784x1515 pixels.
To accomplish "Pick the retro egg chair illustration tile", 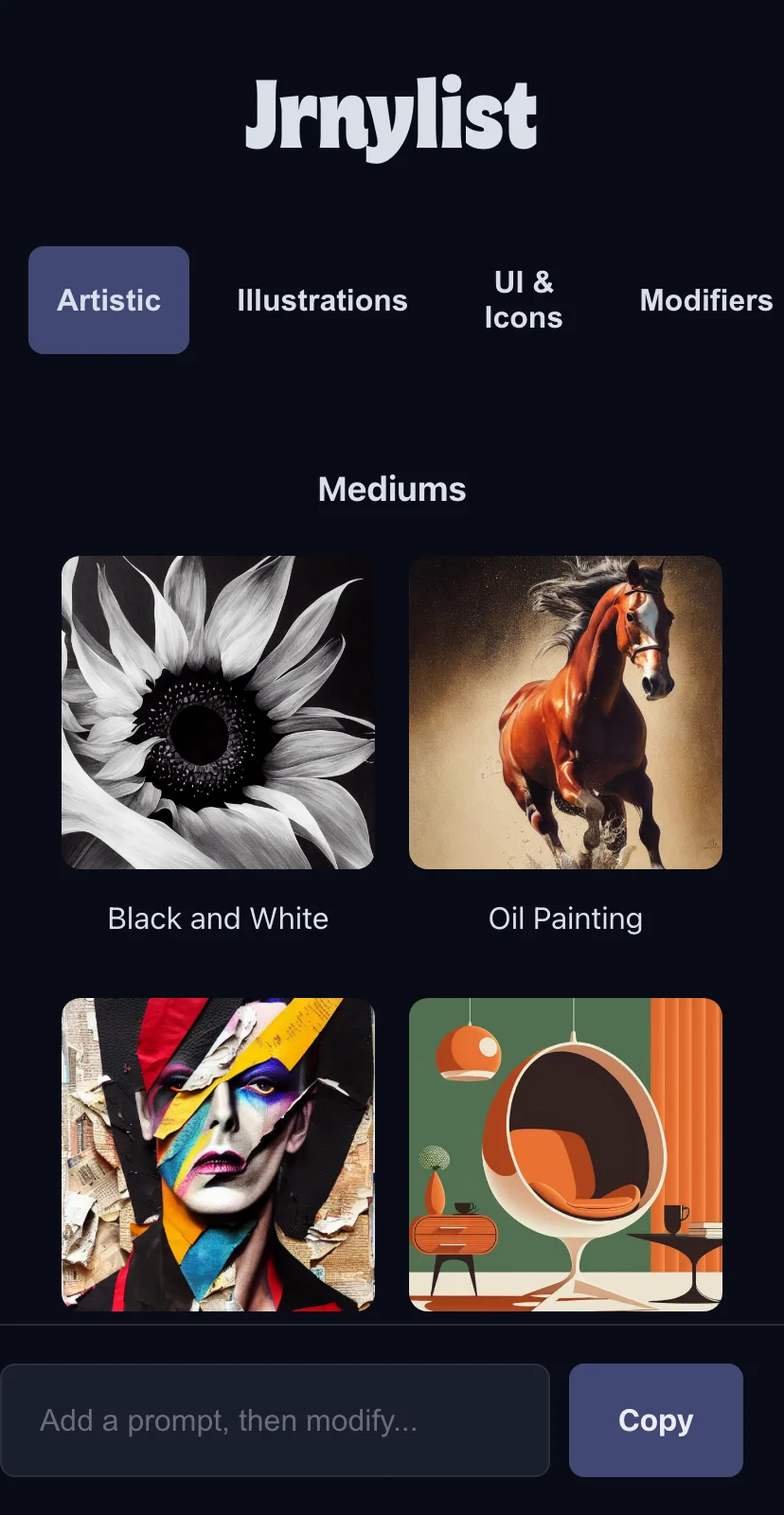I will [x=565, y=1154].
